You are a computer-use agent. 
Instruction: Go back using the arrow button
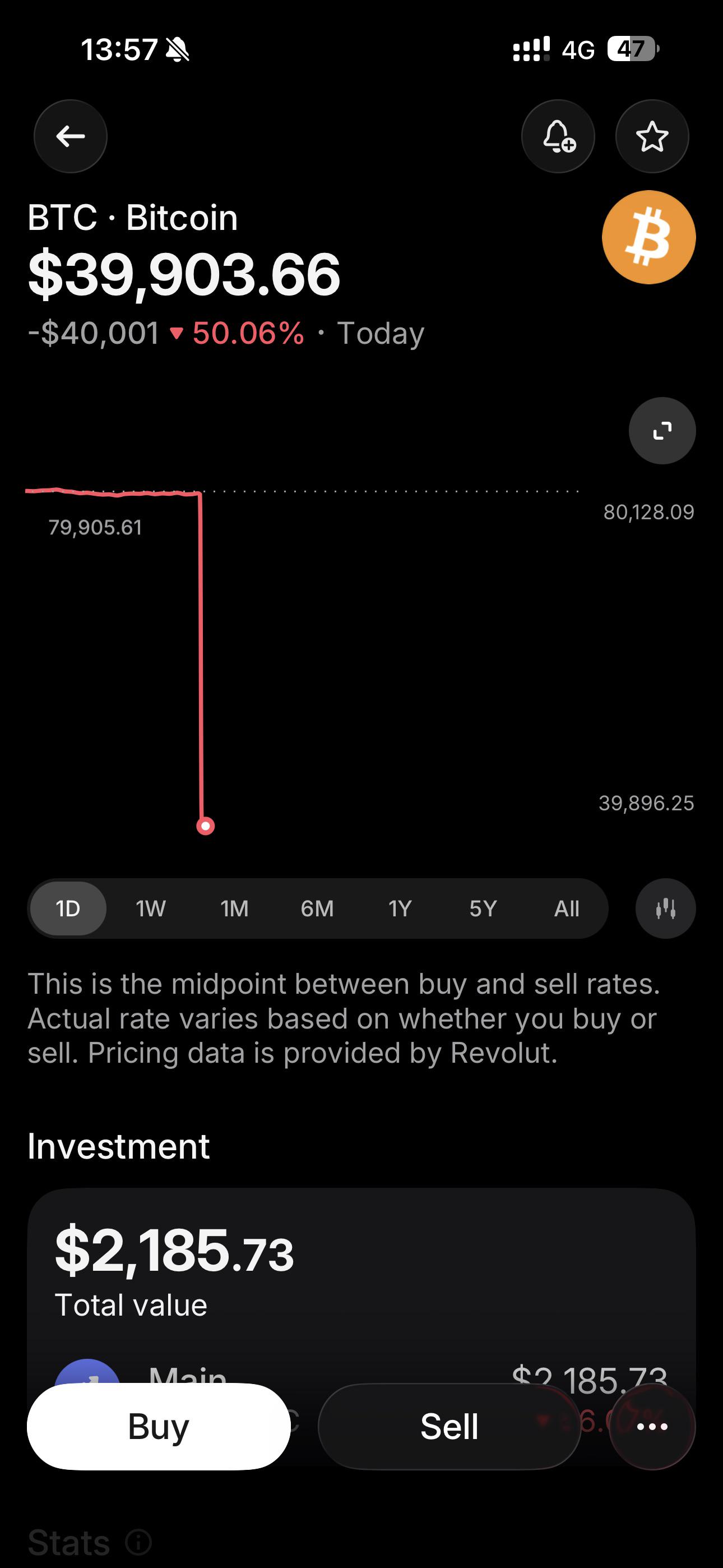(x=71, y=136)
